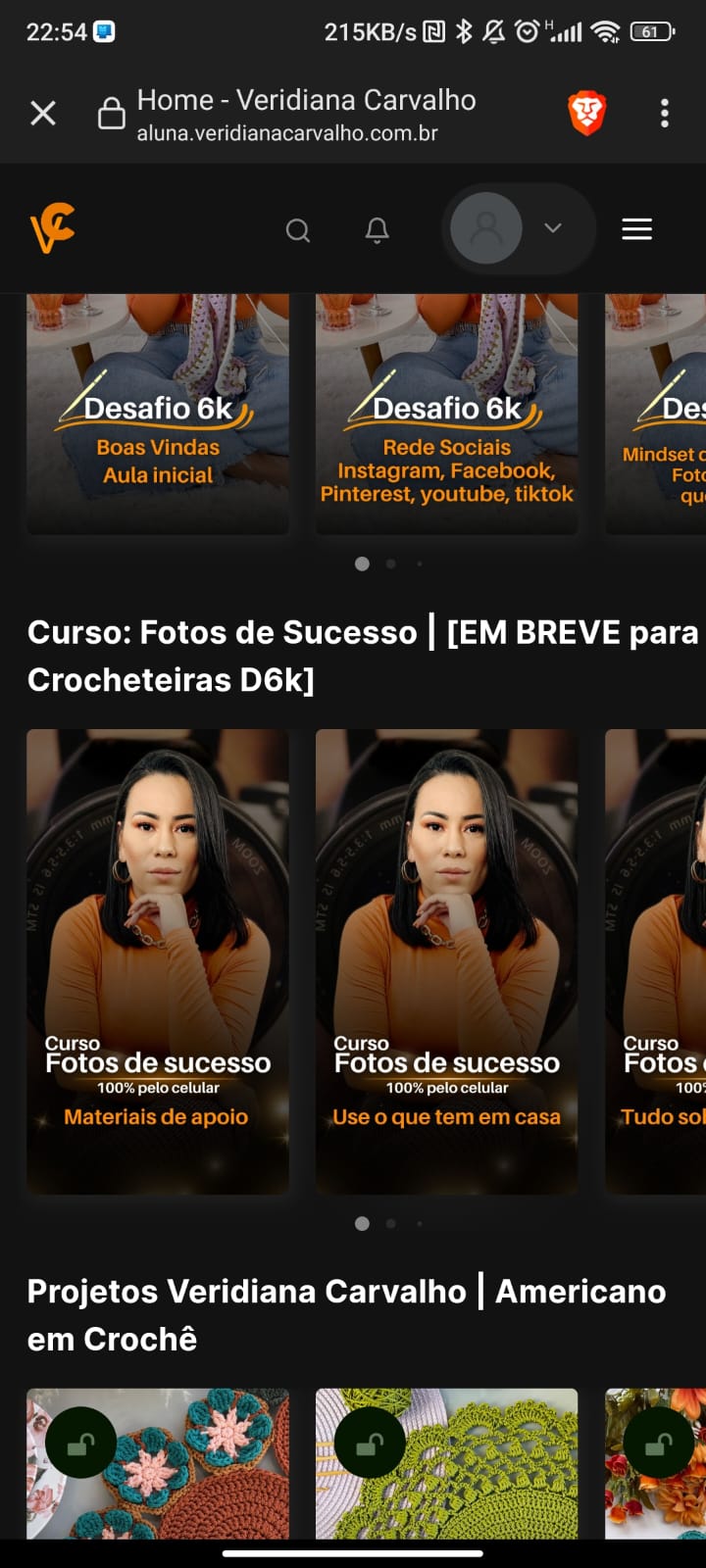The height and width of the screenshot is (1568, 706).
Task: Select second page dot under Fotos de sucesso carousel
Action: point(391,1223)
